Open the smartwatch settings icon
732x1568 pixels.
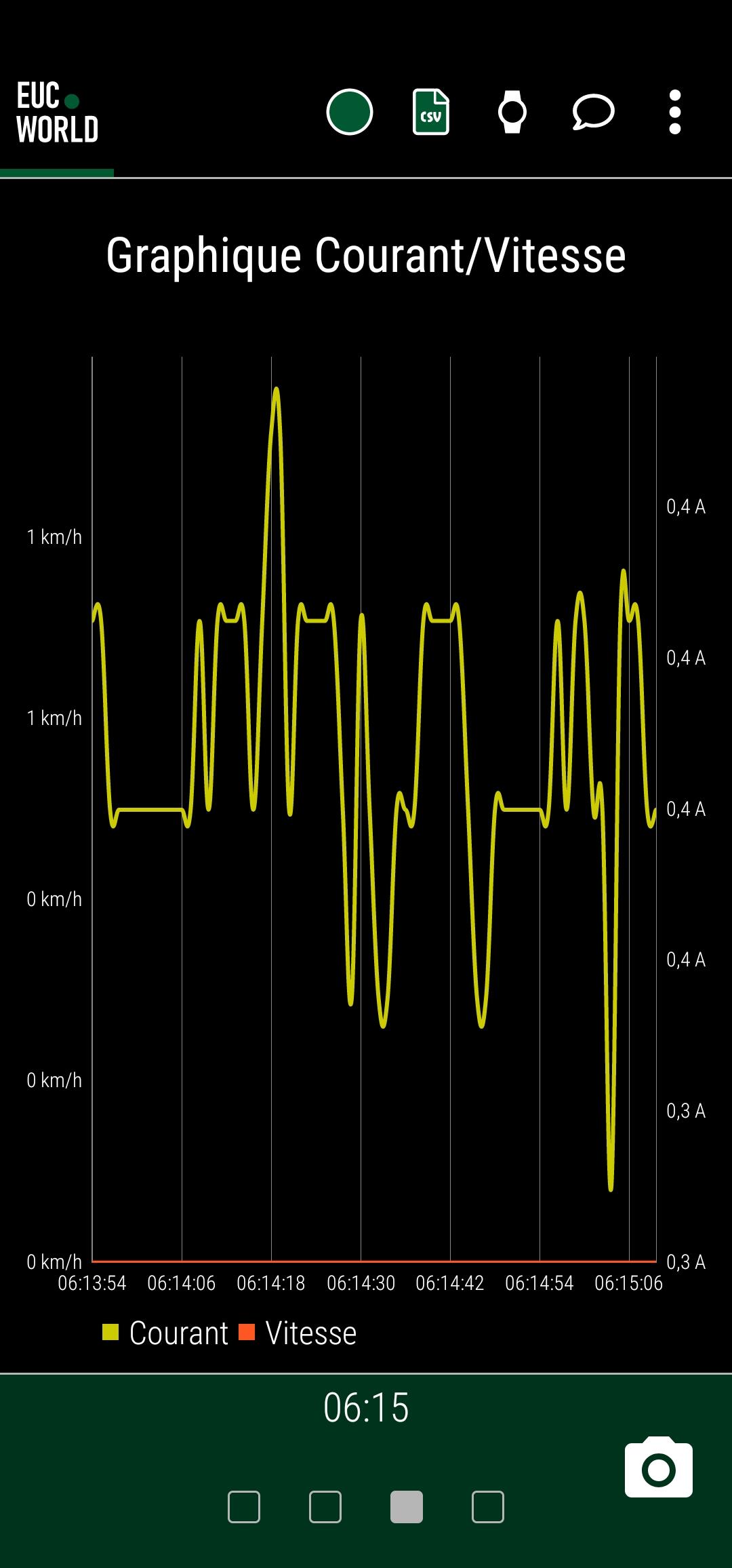pos(512,112)
